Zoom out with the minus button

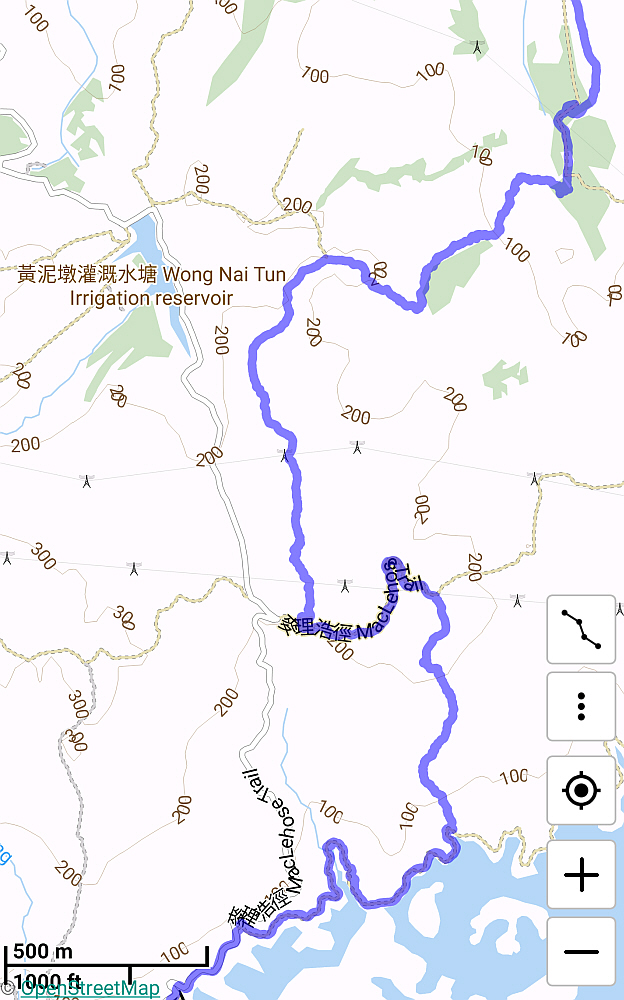point(581,952)
